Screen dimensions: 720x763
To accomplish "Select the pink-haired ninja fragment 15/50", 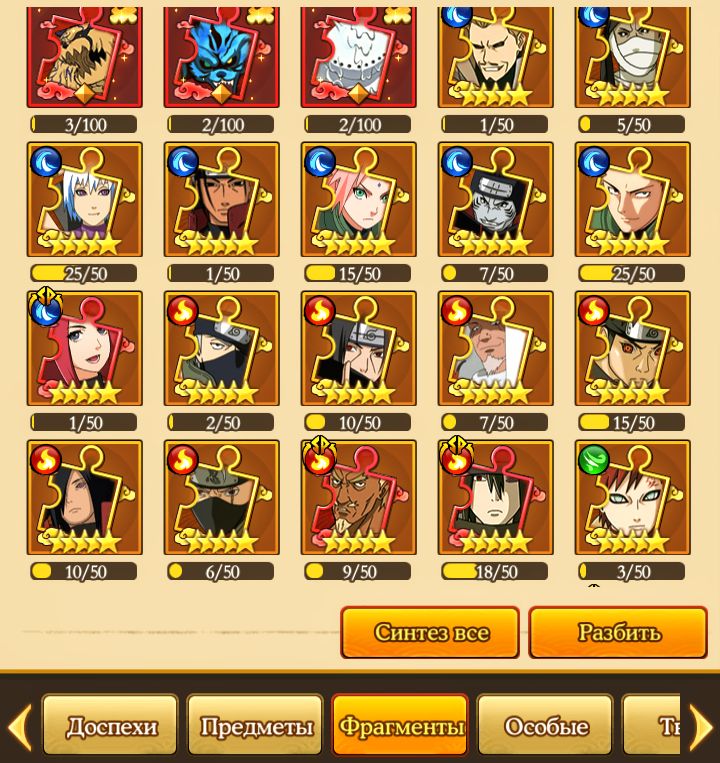I will 358,200.
